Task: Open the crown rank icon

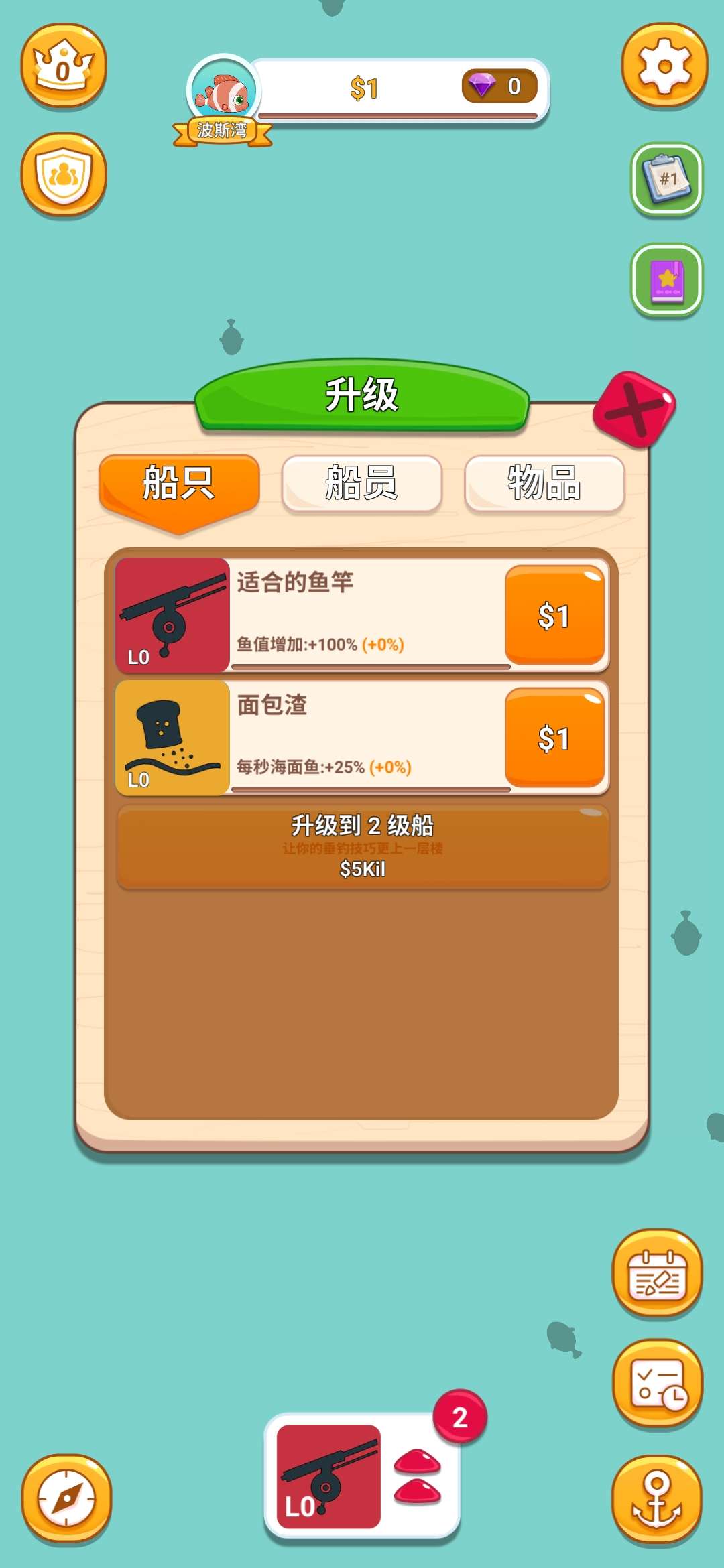Action: pyautogui.click(x=63, y=66)
